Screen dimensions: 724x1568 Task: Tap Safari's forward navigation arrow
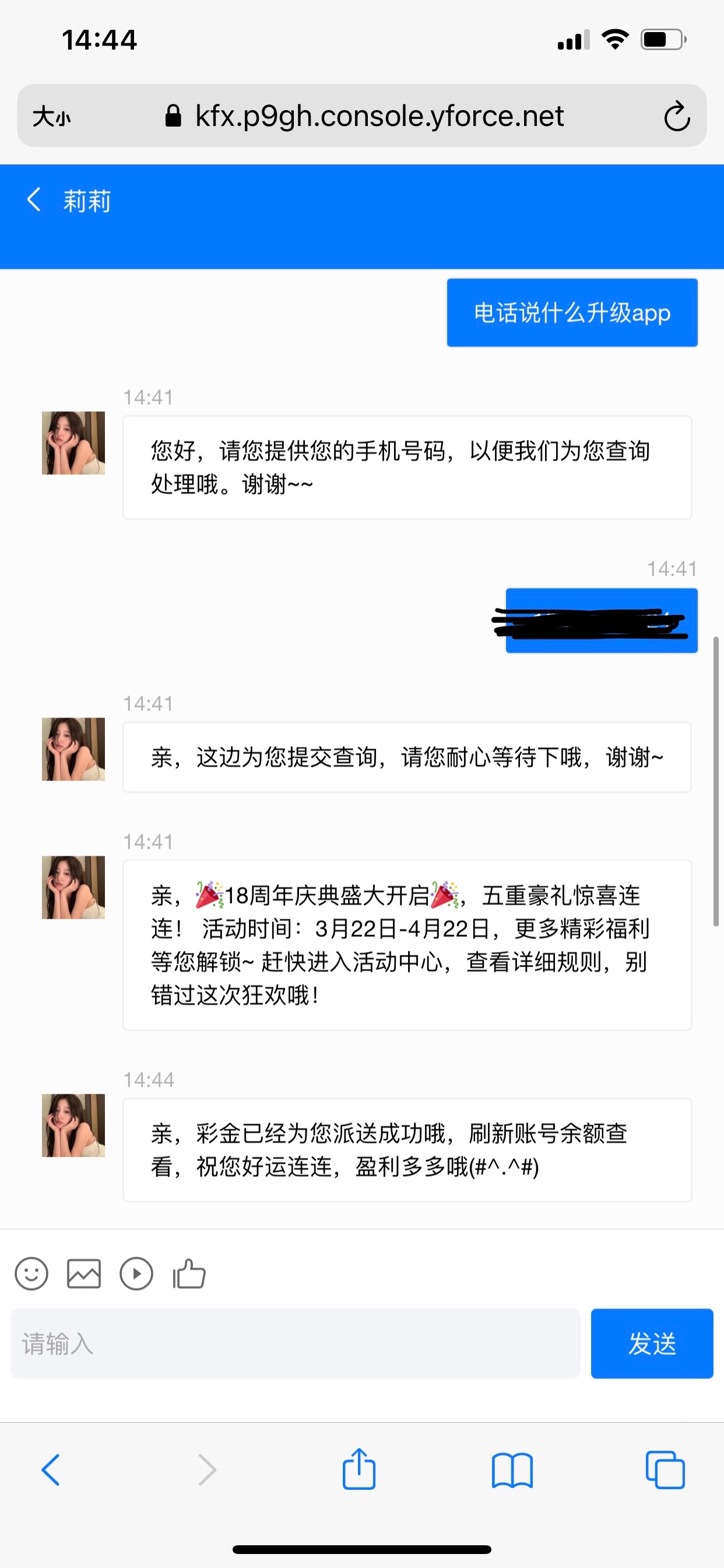(206, 1469)
